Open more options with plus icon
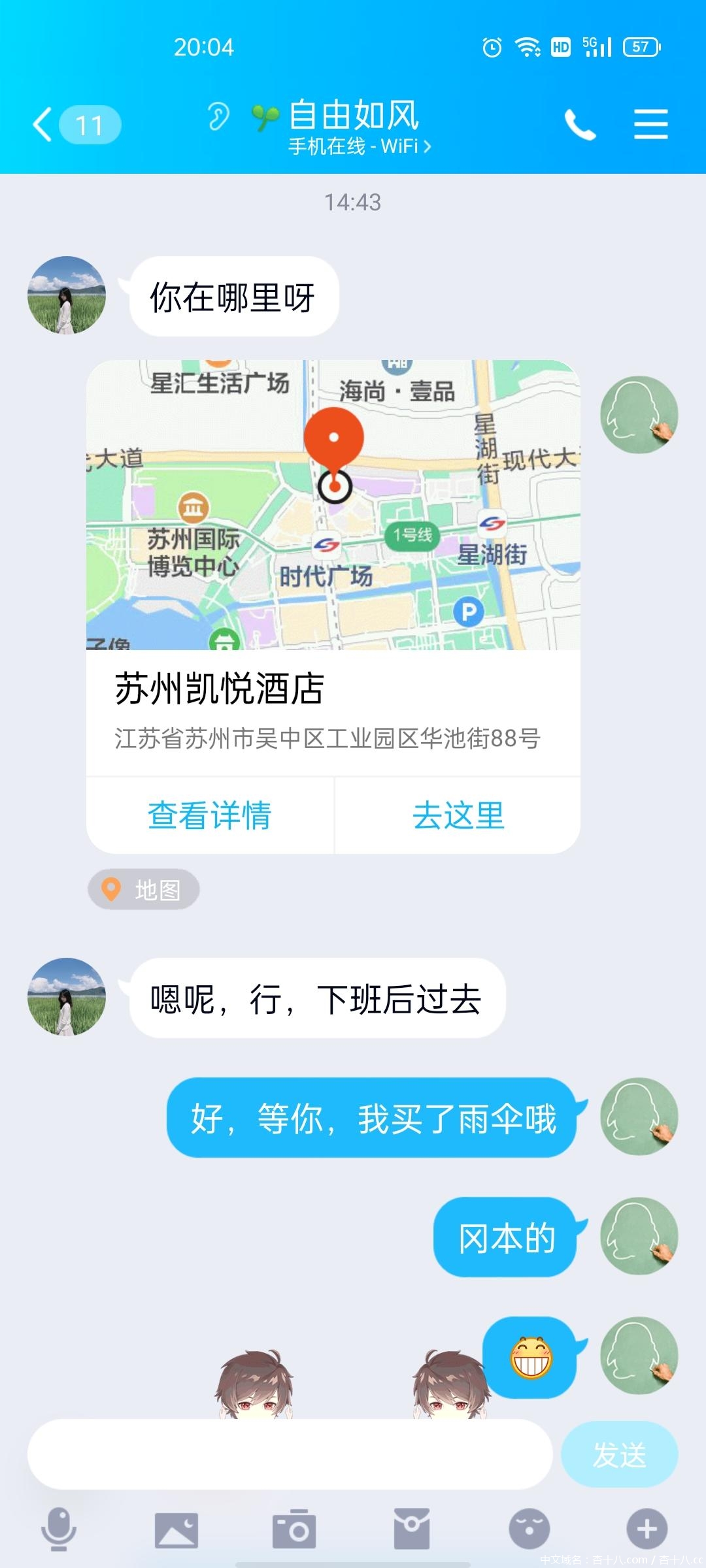Screen dimensions: 706x1568 (647, 1529)
